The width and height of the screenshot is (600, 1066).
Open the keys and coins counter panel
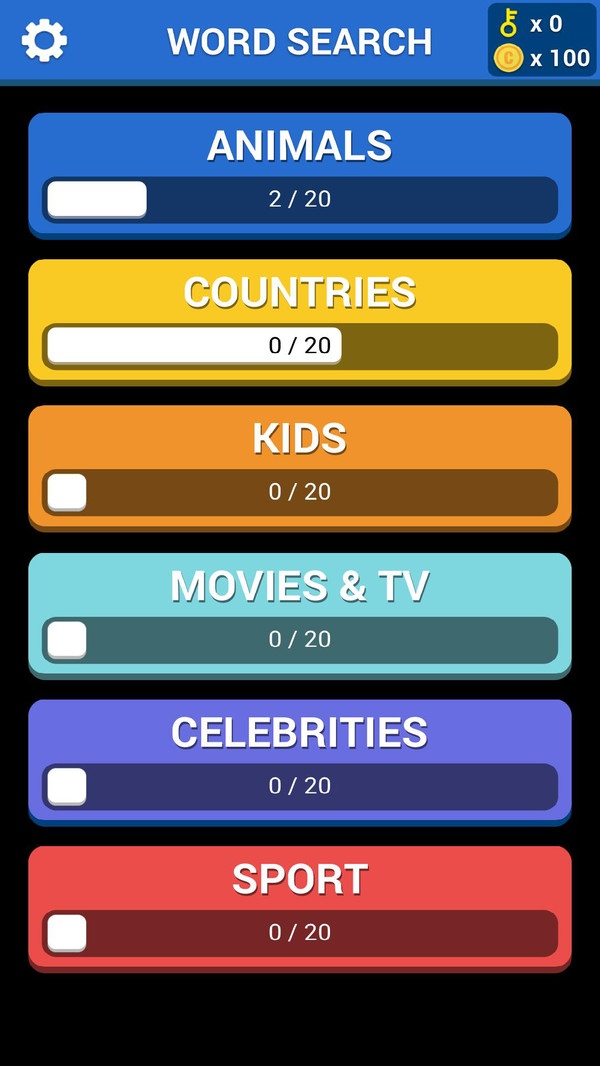coord(542,40)
